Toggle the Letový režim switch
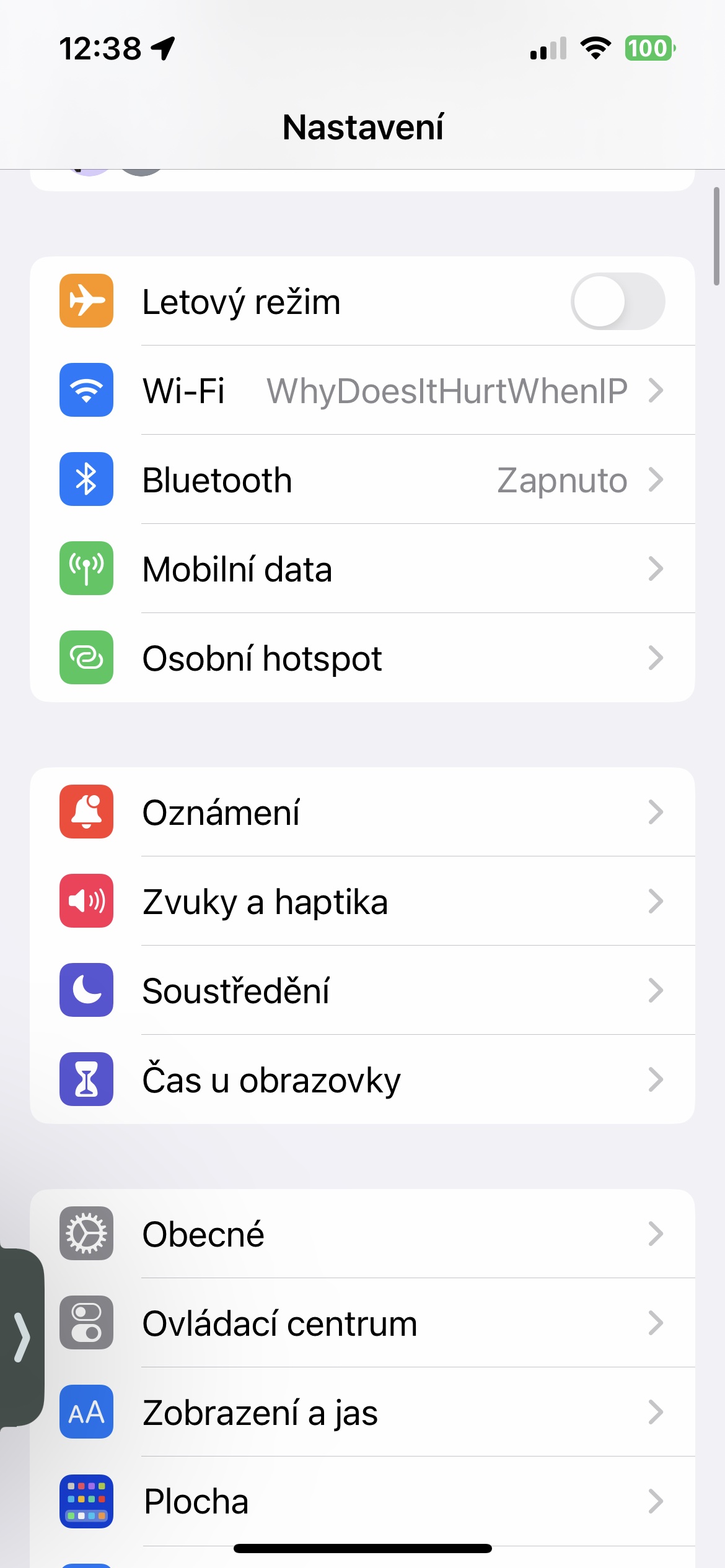The image size is (725, 1568). (x=617, y=302)
